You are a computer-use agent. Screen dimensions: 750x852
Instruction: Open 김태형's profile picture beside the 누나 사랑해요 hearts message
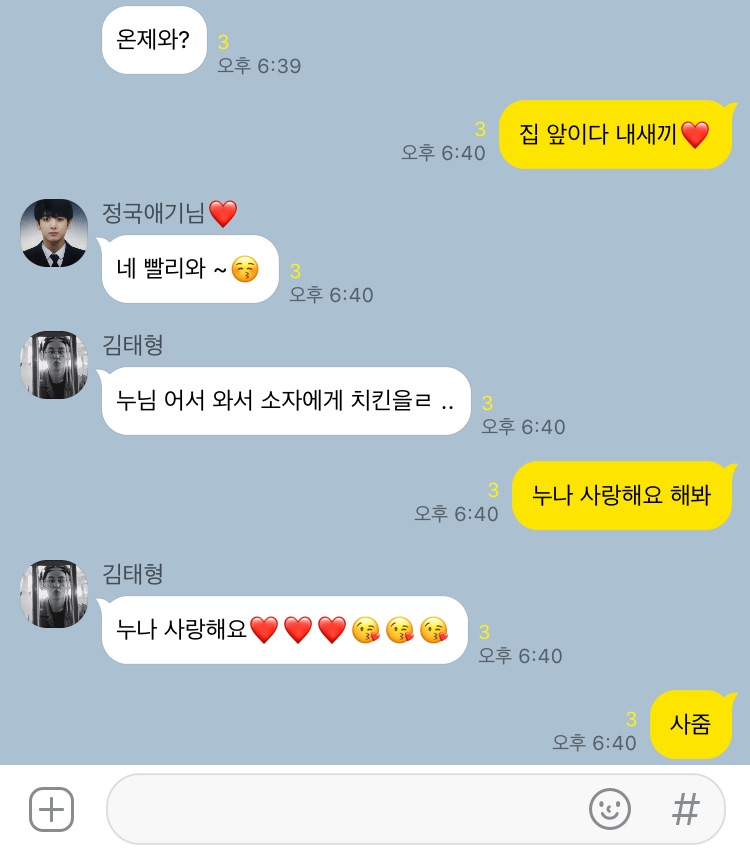[54, 594]
